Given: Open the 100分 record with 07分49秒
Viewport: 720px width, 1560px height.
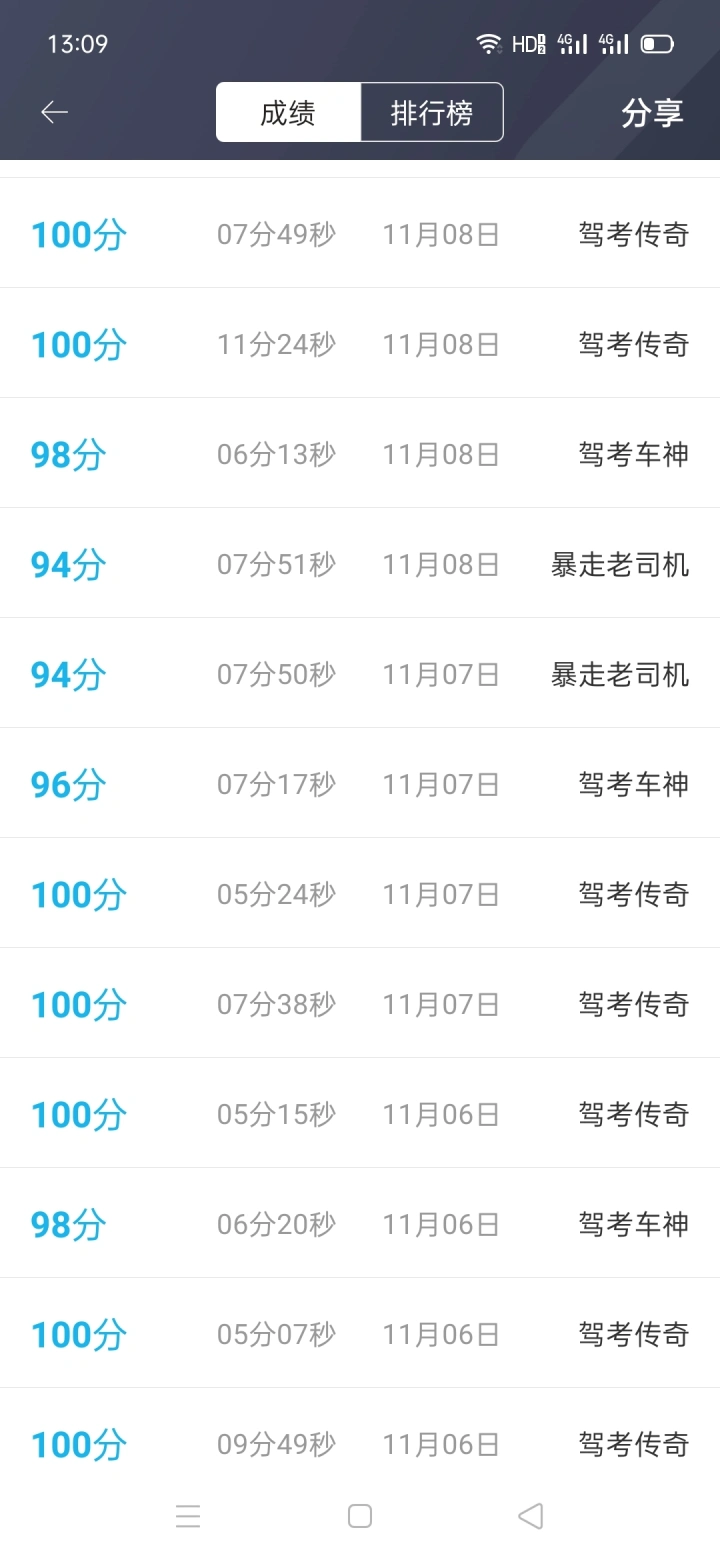Looking at the screenshot, I should [x=360, y=234].
